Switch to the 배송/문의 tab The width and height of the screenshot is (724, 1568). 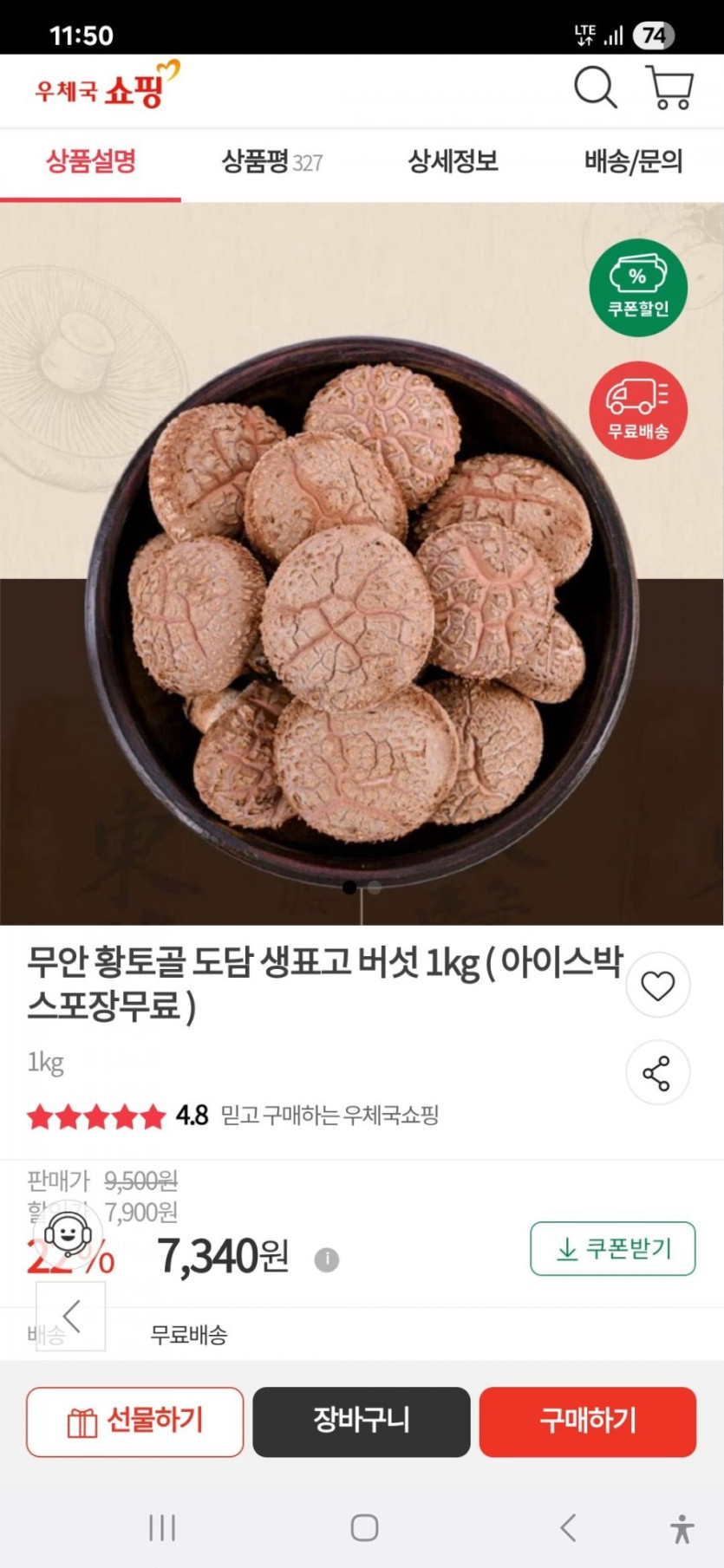(633, 161)
